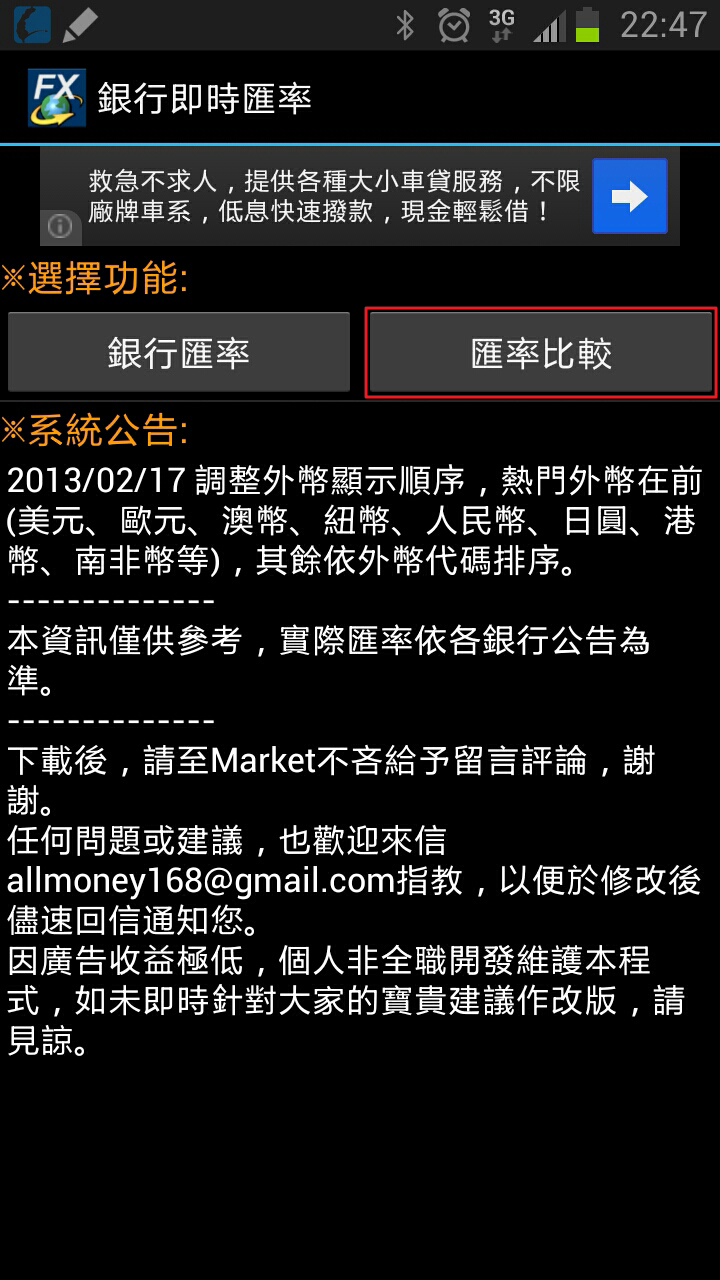Viewport: 720px width, 1280px height.
Task: Select the 匯率比較 rate comparison button
Action: click(x=541, y=353)
